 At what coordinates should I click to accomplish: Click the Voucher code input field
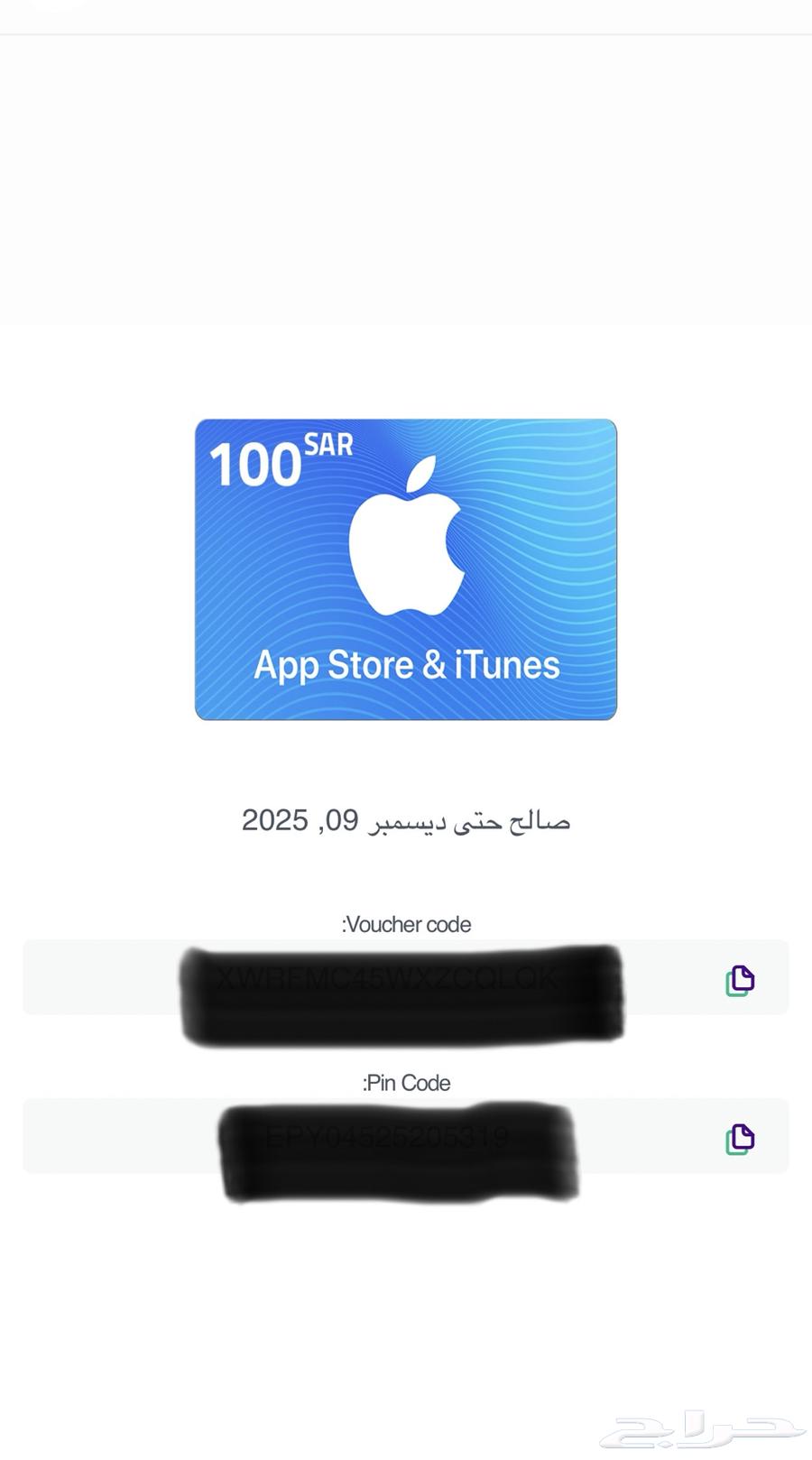coord(117,977)
